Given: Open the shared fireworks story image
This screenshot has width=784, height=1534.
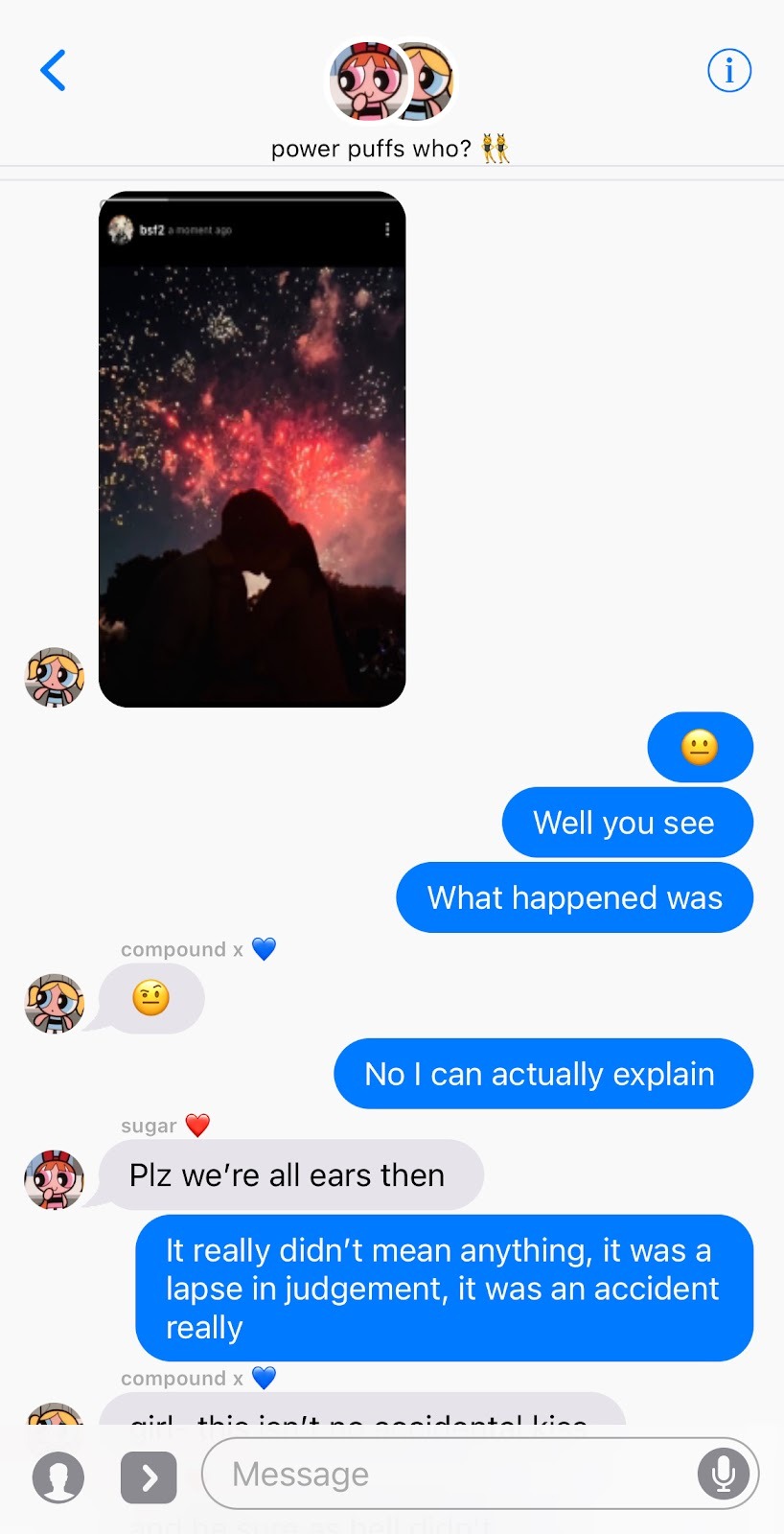Looking at the screenshot, I should pos(252,450).
